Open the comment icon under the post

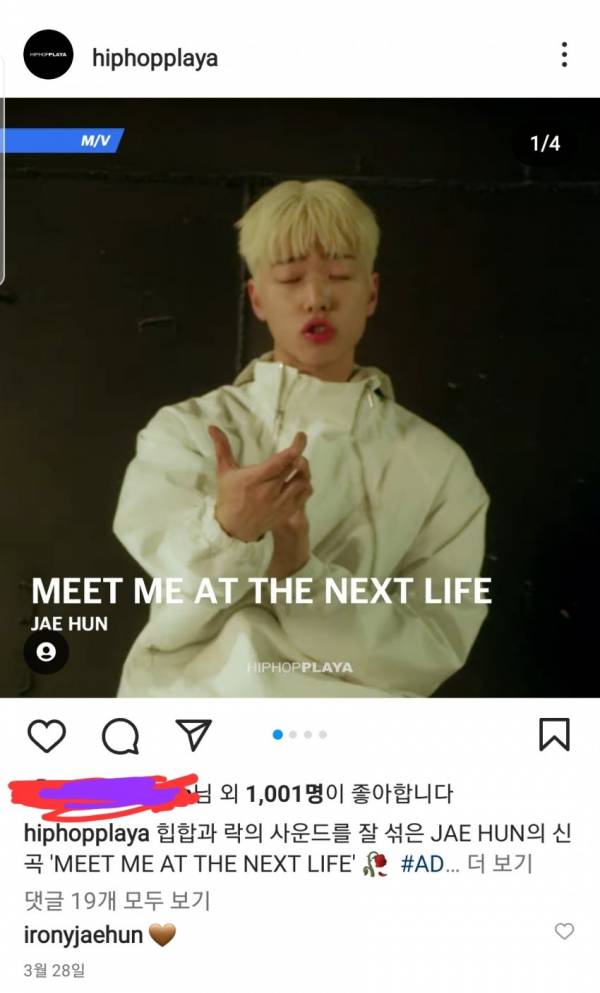[x=120, y=737]
